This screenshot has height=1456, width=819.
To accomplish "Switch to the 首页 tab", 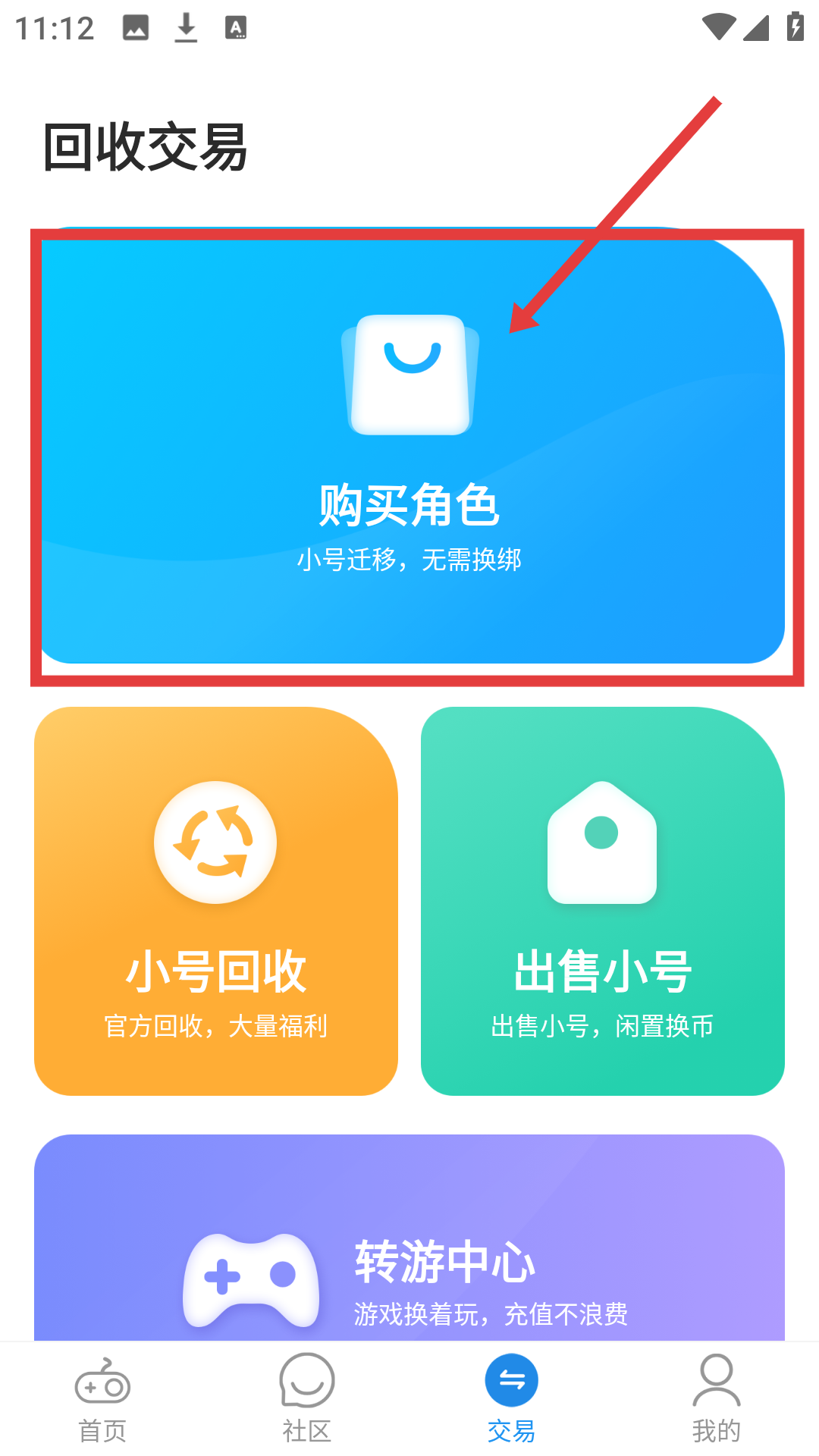I will coord(102,1399).
